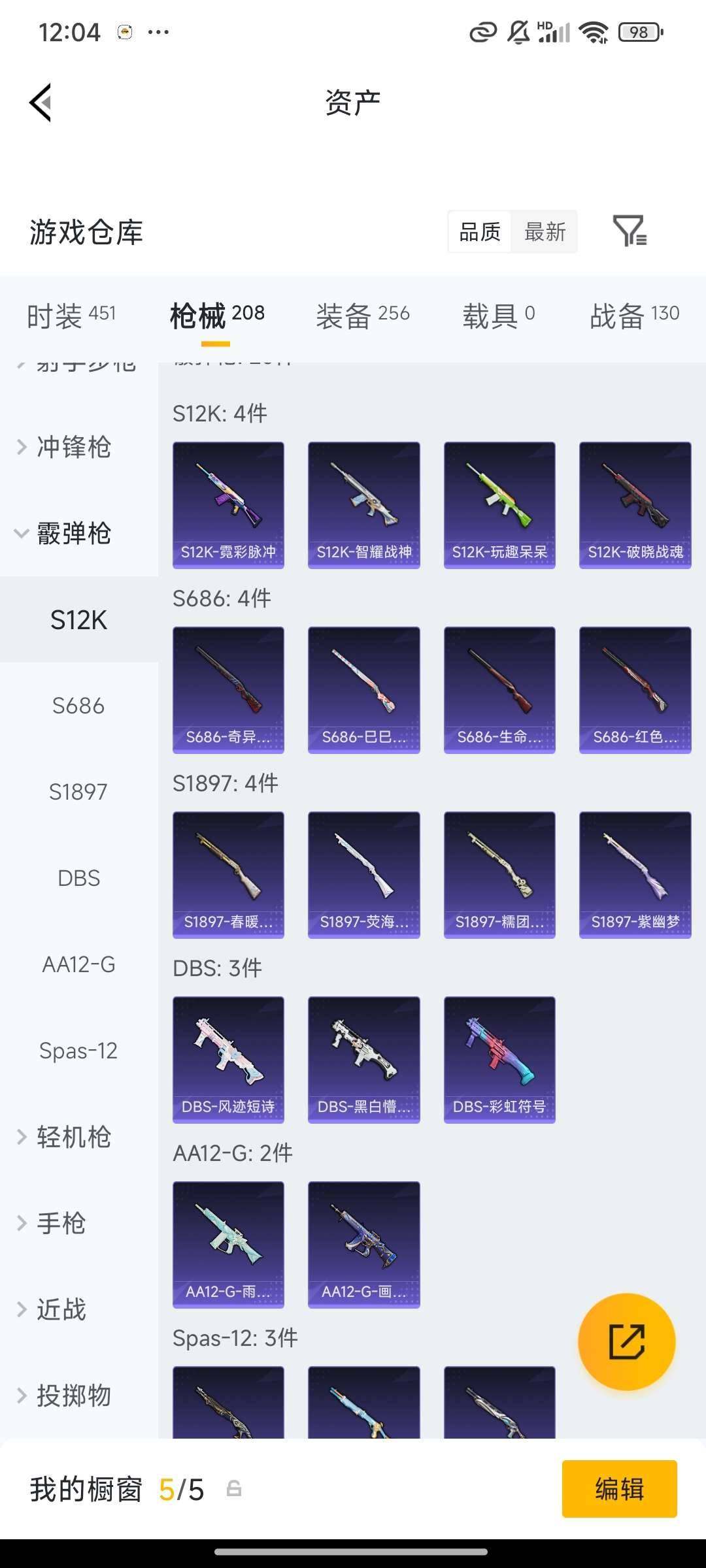Viewport: 706px width, 1568px height.
Task: Open the filter icon next to 最新
Action: pos(630,231)
